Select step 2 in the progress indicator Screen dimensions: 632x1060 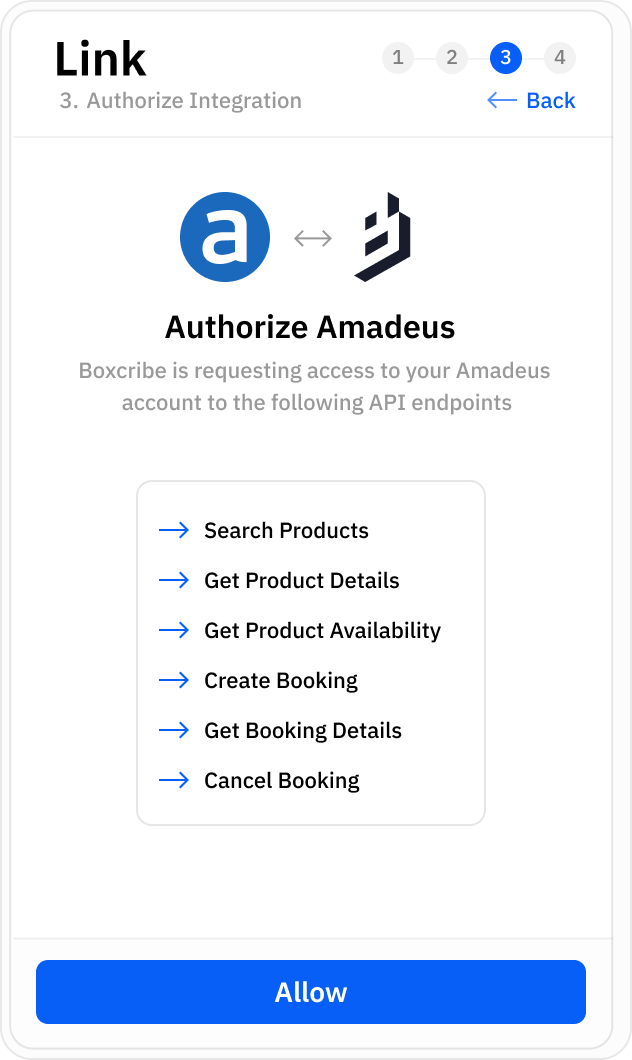pyautogui.click(x=452, y=58)
